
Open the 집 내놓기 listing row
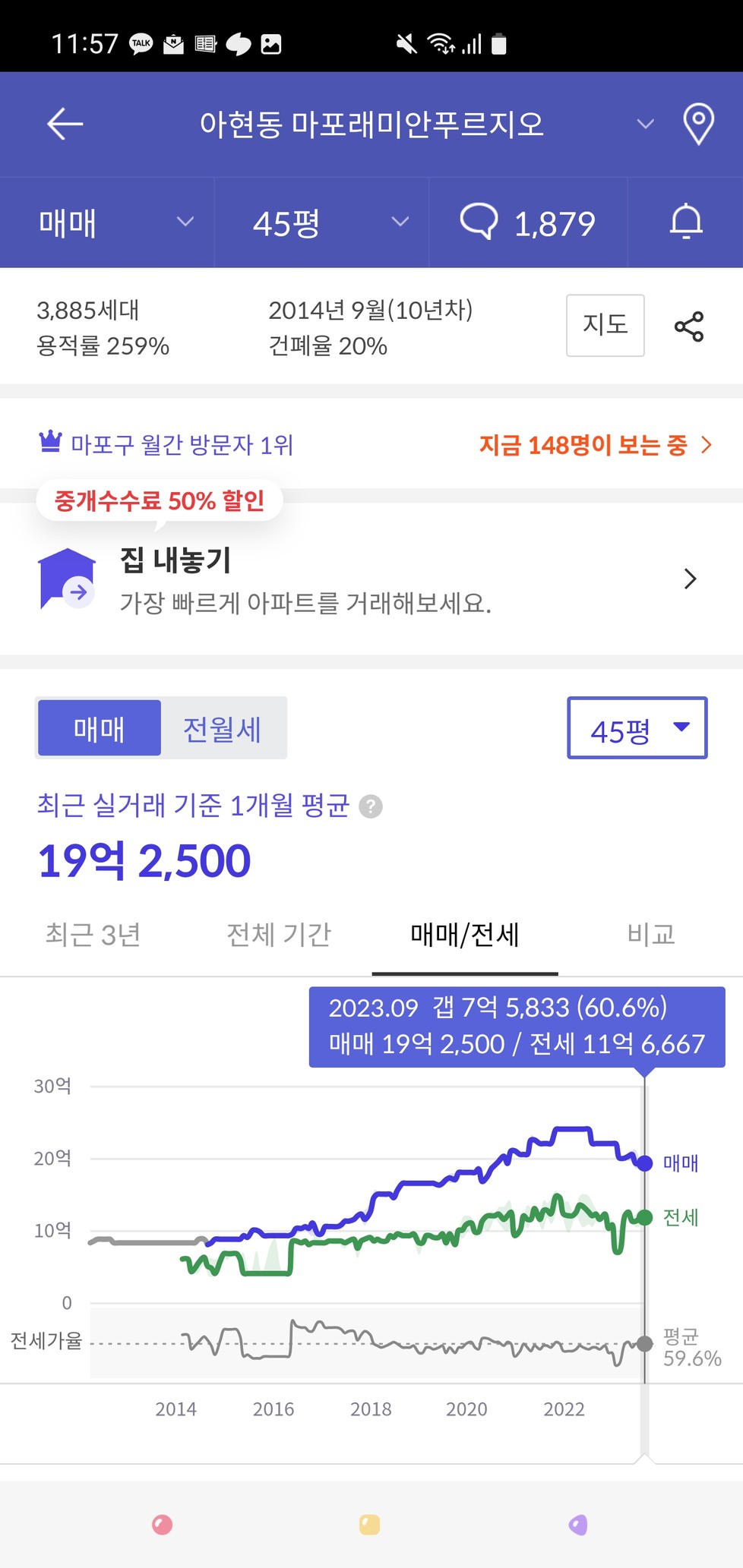(x=371, y=579)
